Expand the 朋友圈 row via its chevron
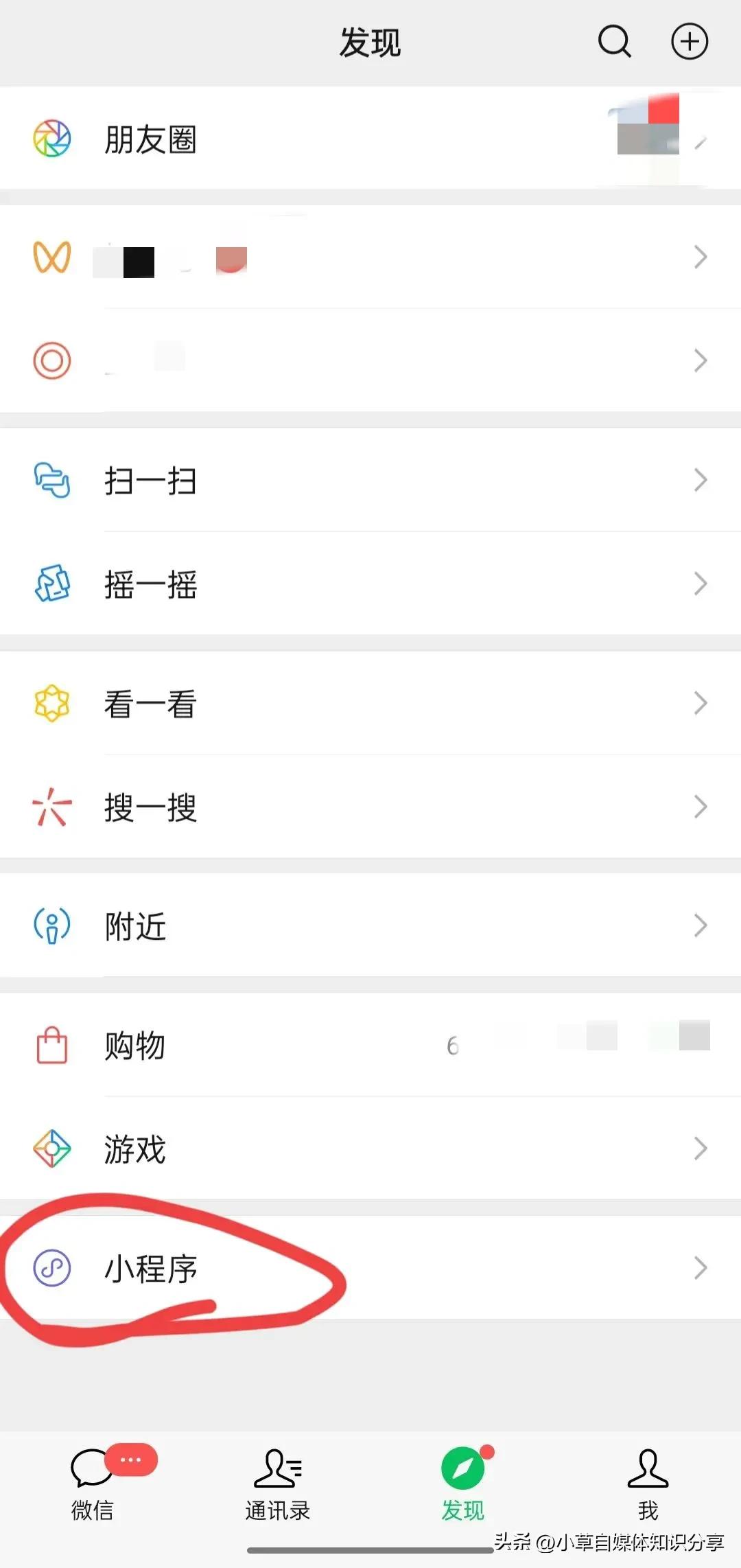The height and width of the screenshot is (1568, 741). pyautogui.click(x=701, y=141)
